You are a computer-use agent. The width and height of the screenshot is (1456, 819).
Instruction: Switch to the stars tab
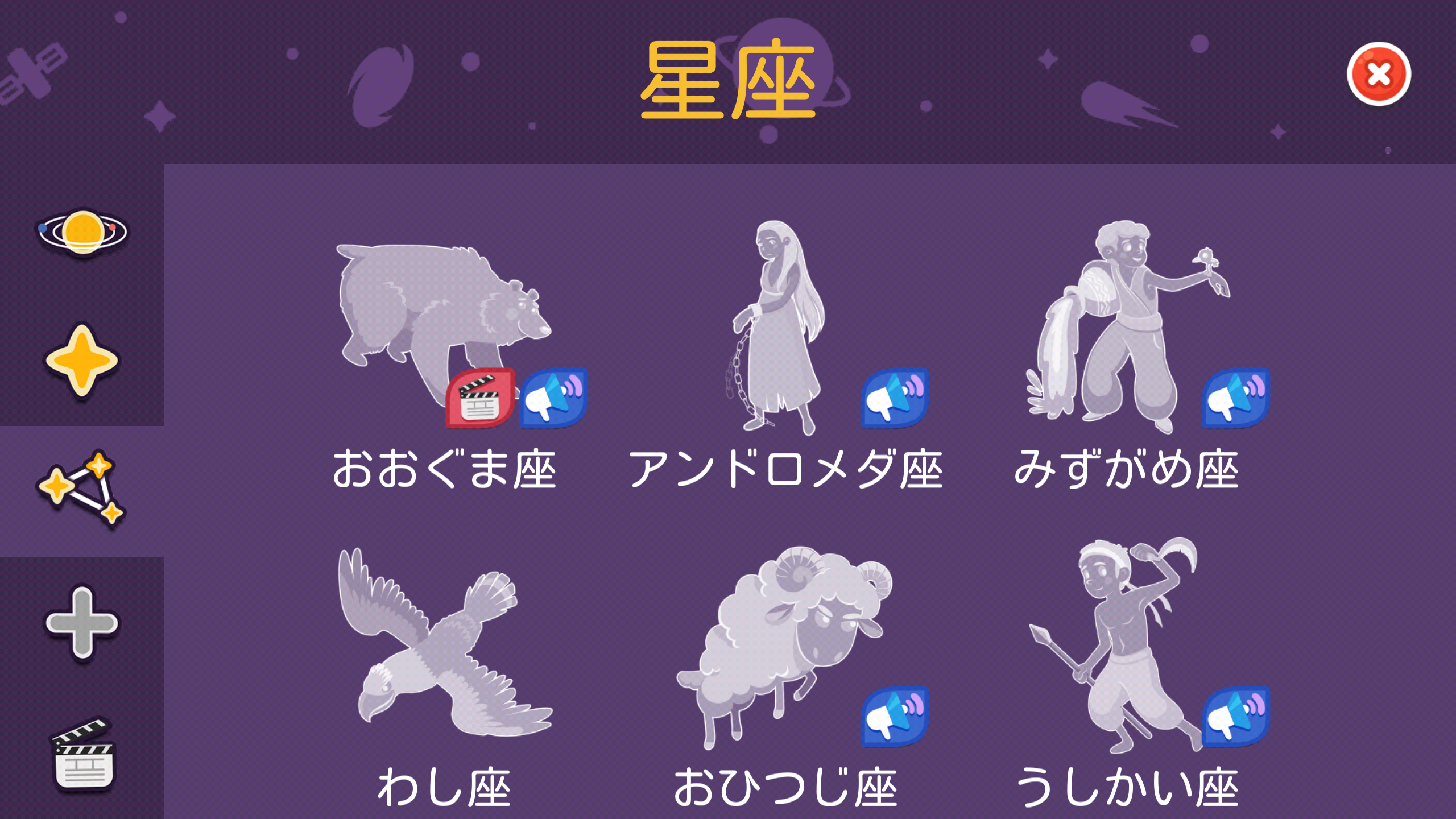81,360
